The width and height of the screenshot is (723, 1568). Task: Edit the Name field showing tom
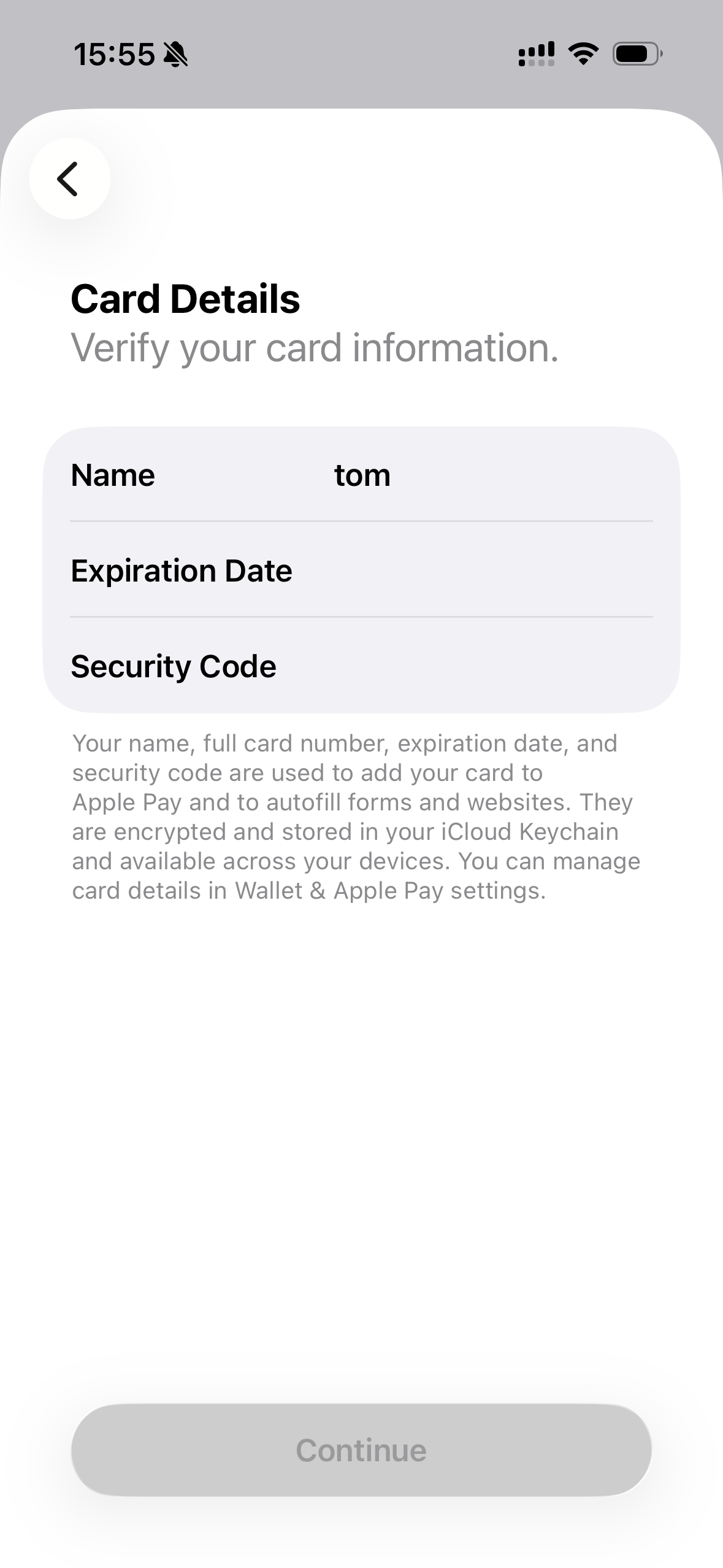pos(361,475)
